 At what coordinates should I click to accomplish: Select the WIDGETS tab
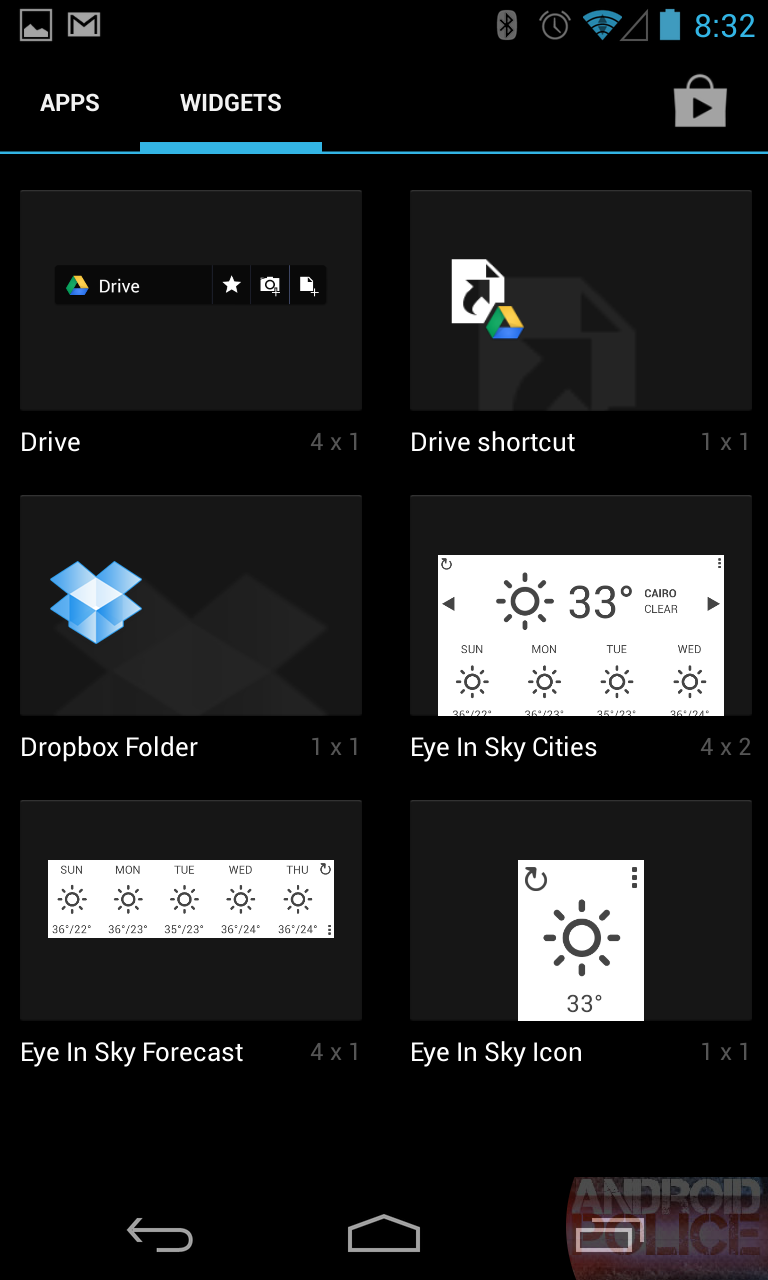coord(230,102)
